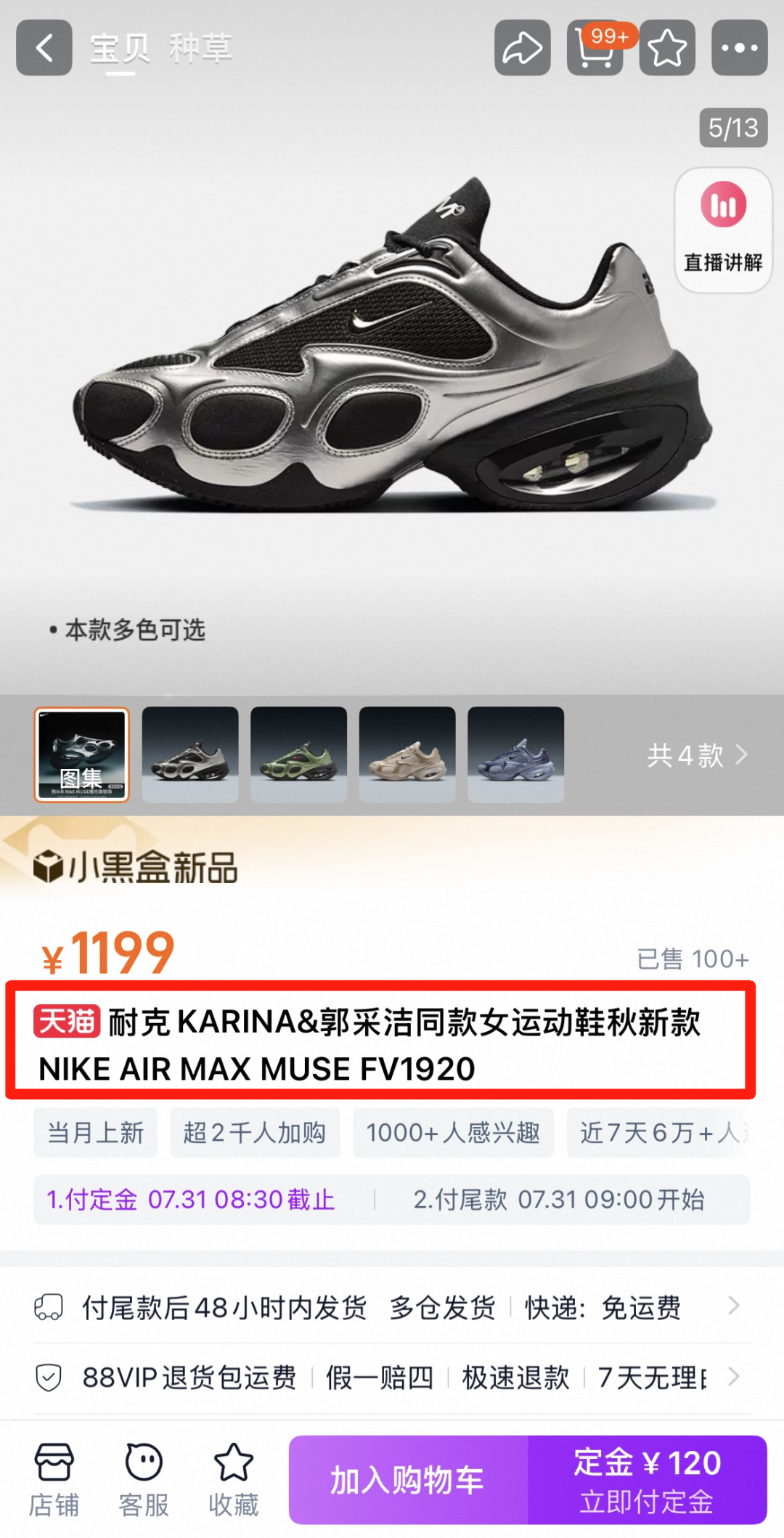Open the three-dot overflow menu
The height and width of the screenshot is (1538, 784).
tap(739, 48)
